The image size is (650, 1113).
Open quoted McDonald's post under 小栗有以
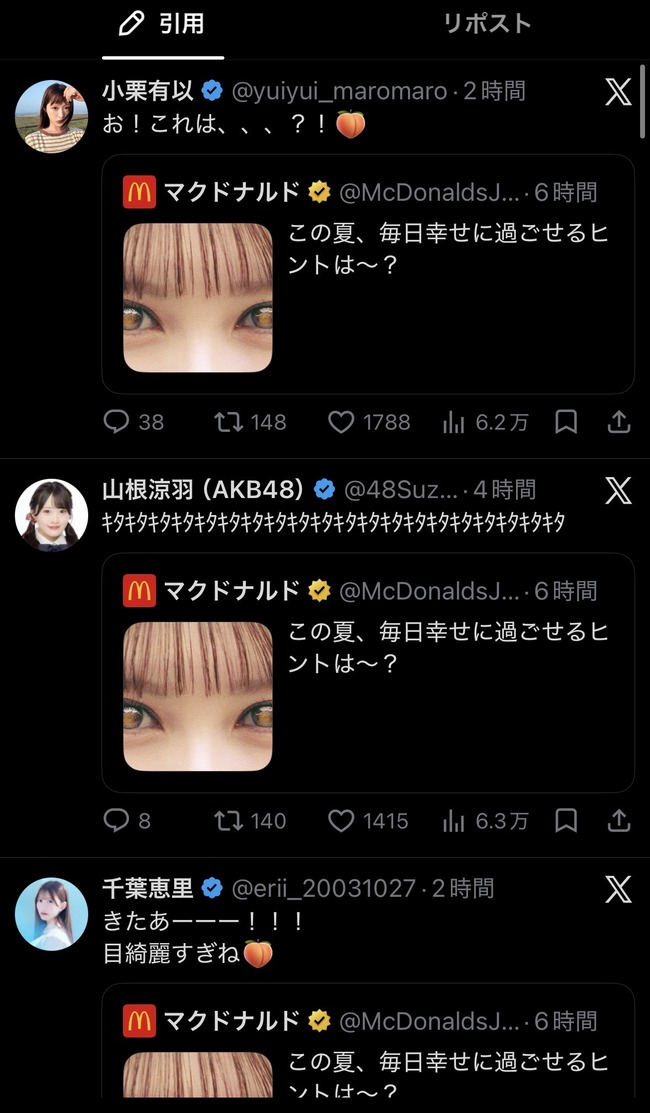pyautogui.click(x=368, y=274)
